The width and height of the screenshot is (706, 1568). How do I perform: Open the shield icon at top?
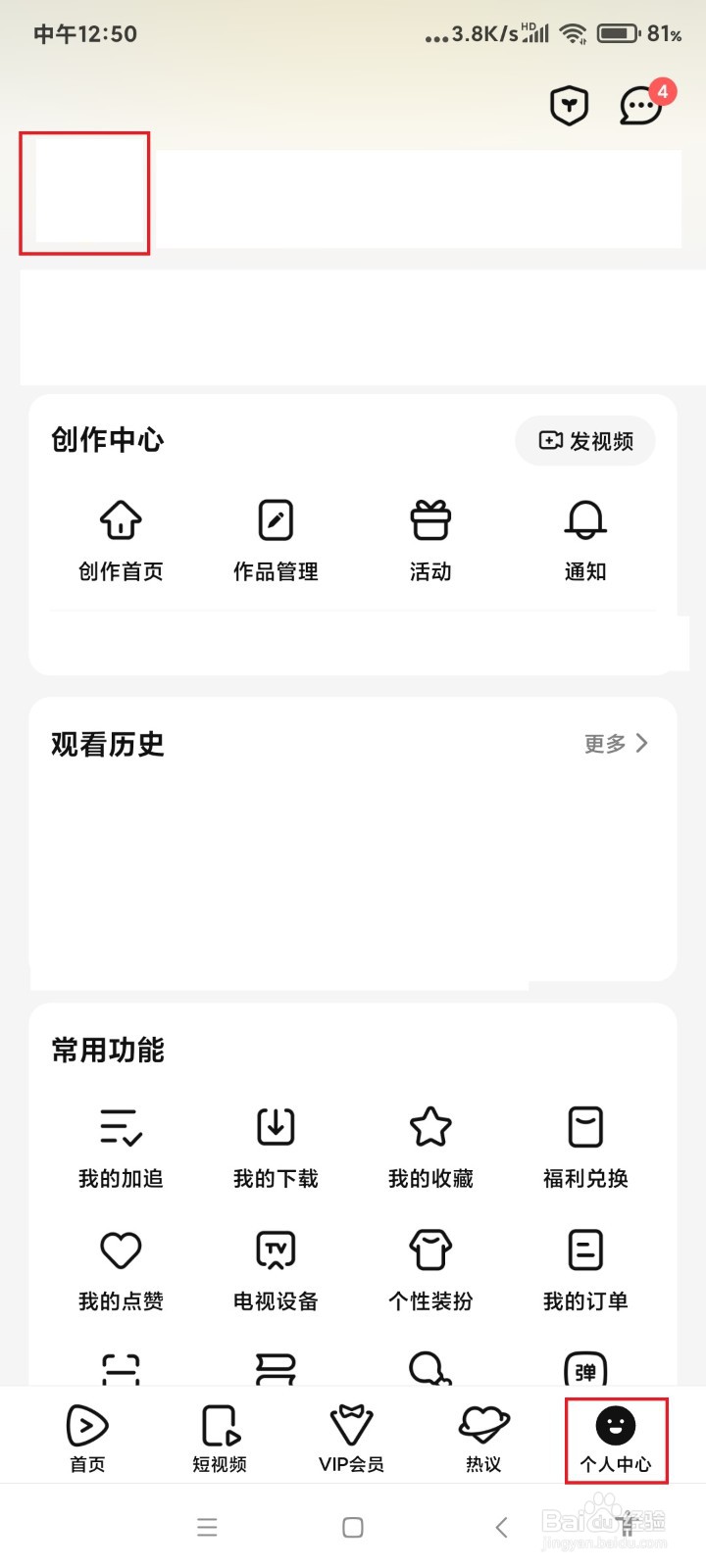click(569, 105)
